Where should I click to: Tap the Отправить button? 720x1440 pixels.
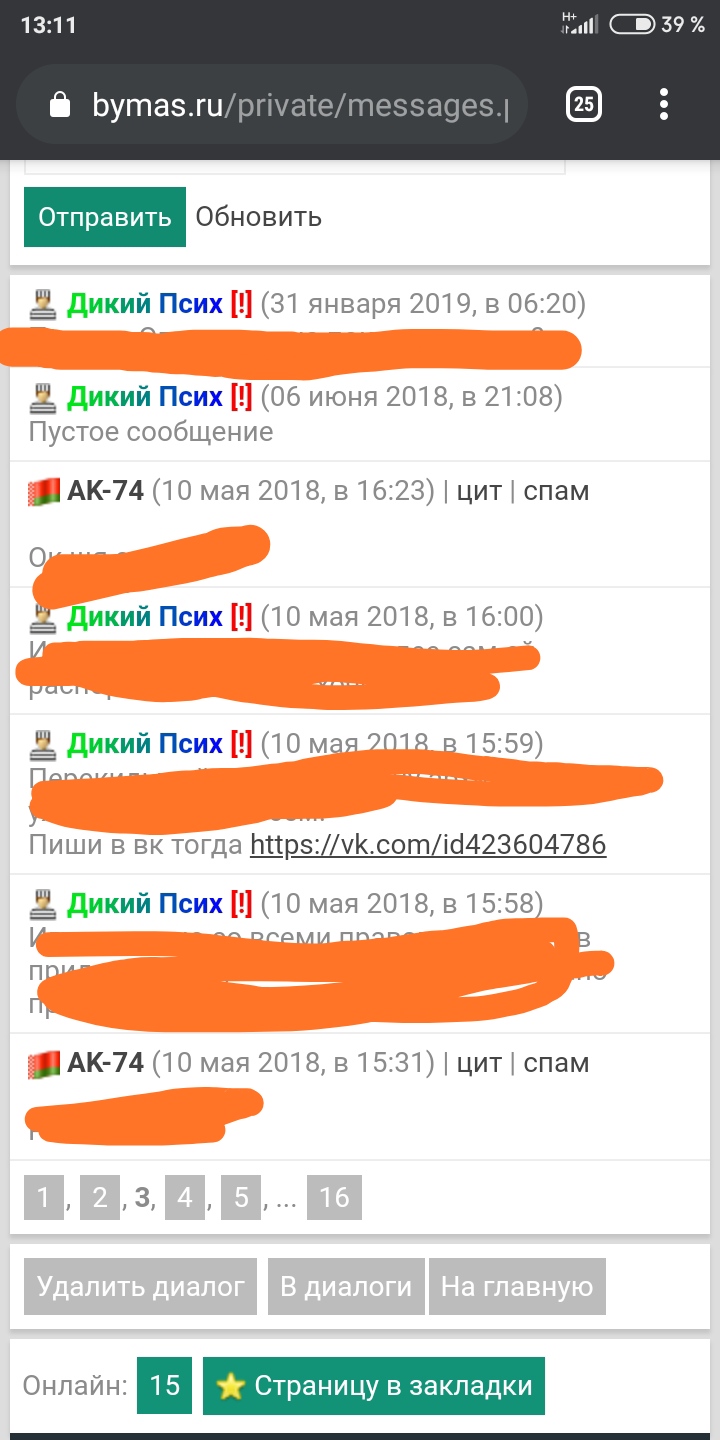pyautogui.click(x=105, y=217)
